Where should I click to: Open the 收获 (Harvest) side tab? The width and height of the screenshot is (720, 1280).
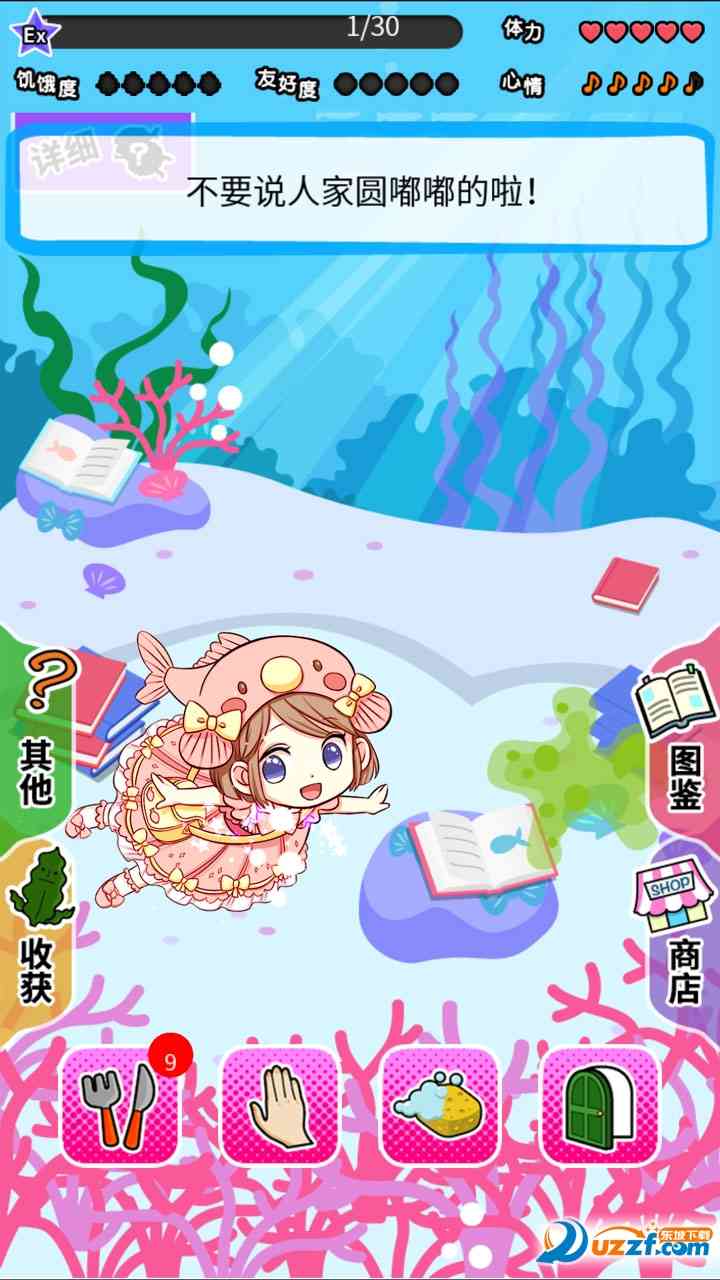[x=36, y=925]
